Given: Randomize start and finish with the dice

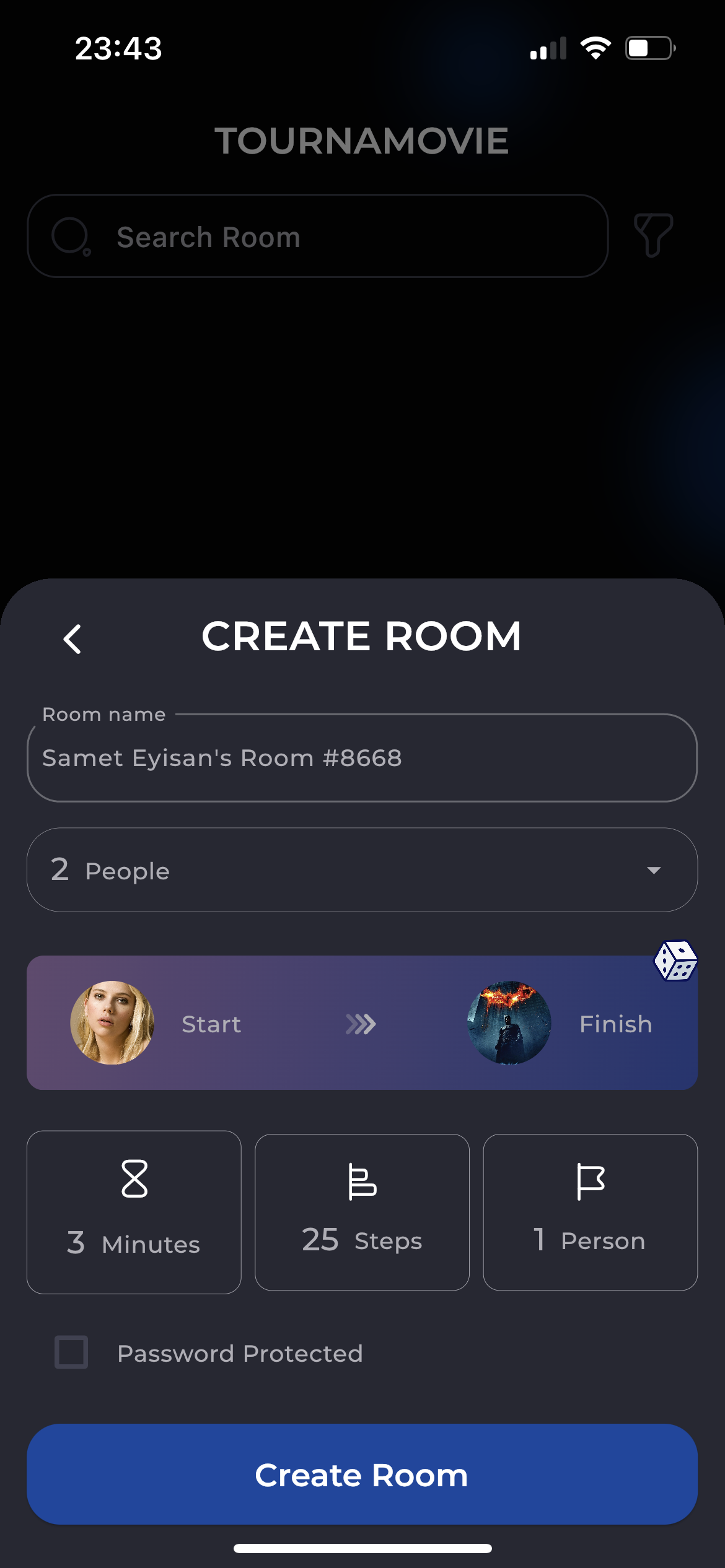Looking at the screenshot, I should (x=675, y=961).
